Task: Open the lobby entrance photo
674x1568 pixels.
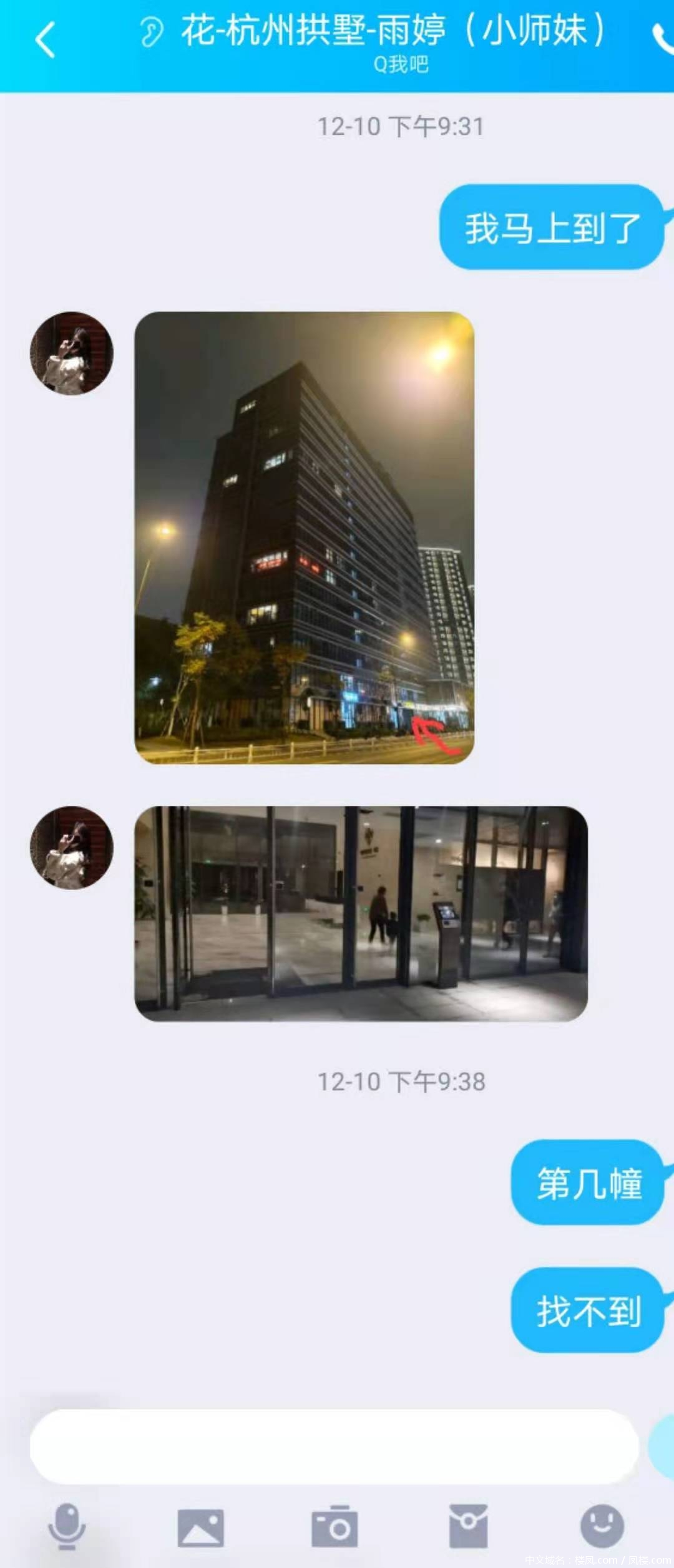Action: coord(361,914)
